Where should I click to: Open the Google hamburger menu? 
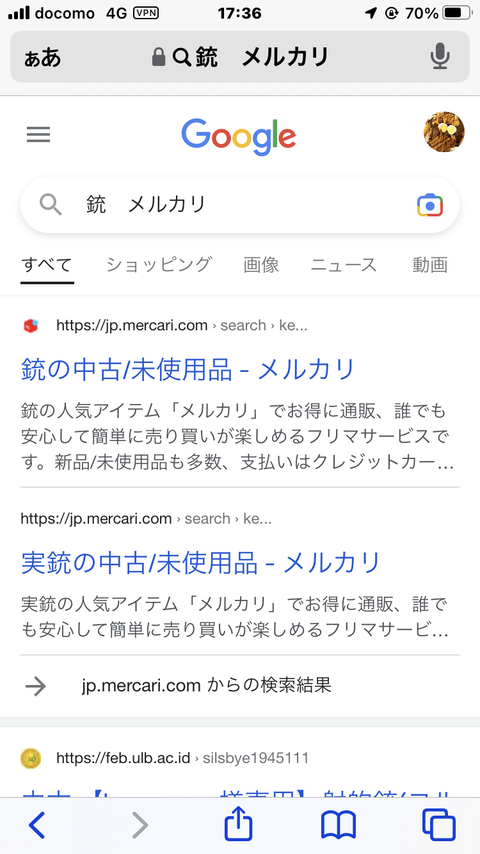point(38,135)
